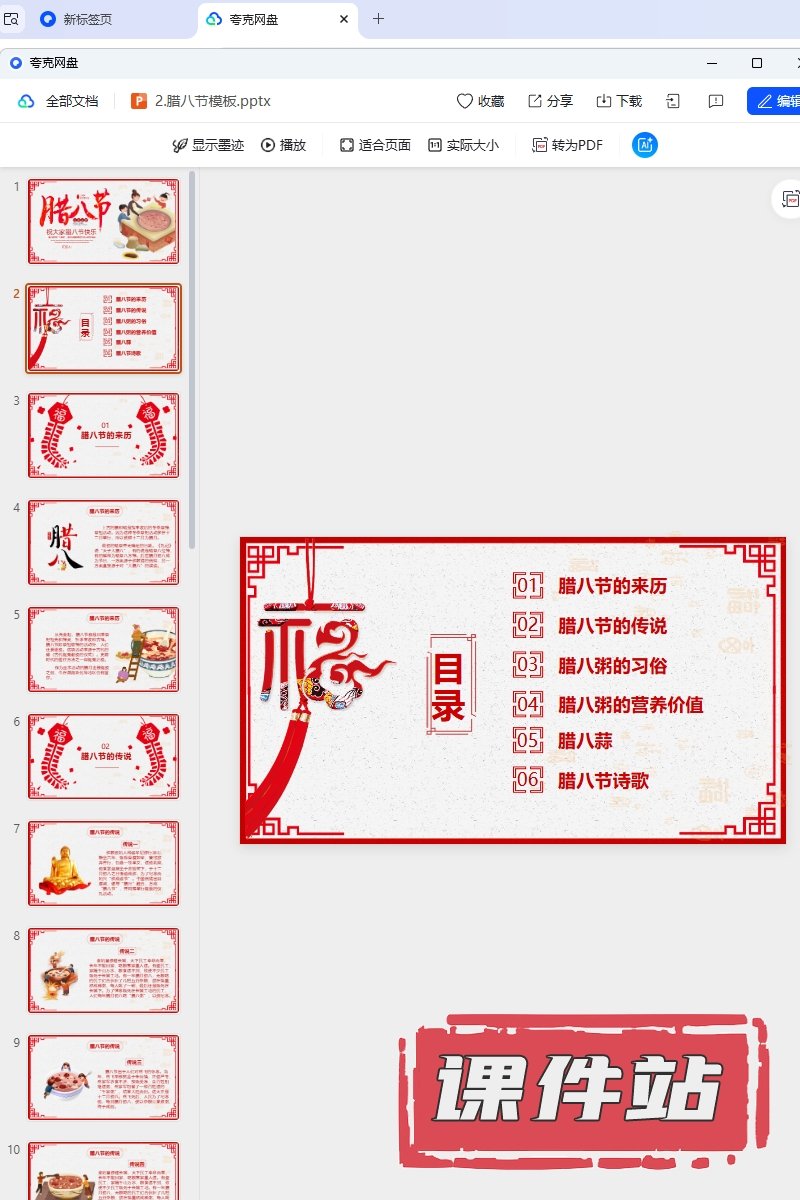Close the 夸克网盘 browser tab

click(x=344, y=19)
